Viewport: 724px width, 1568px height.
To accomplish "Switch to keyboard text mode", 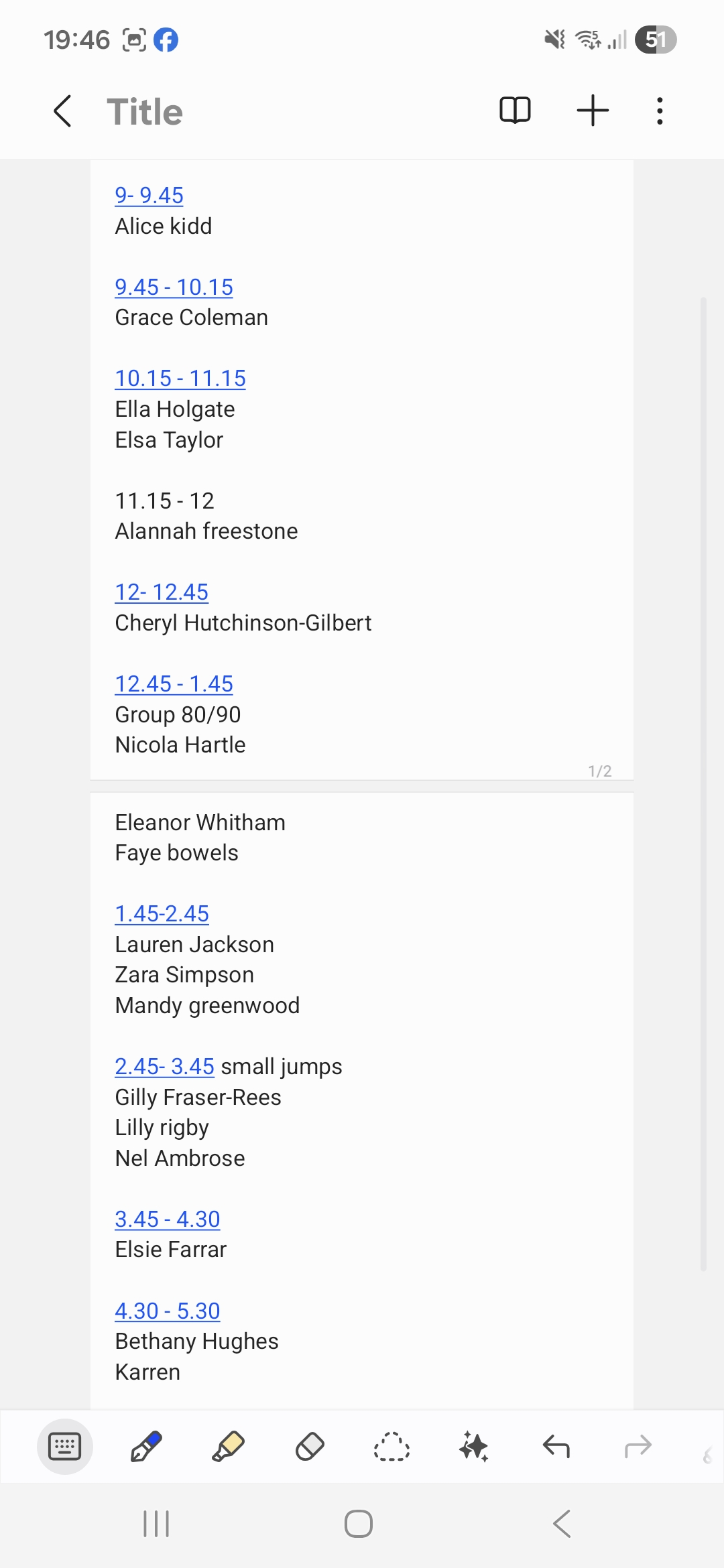I will click(x=64, y=1447).
